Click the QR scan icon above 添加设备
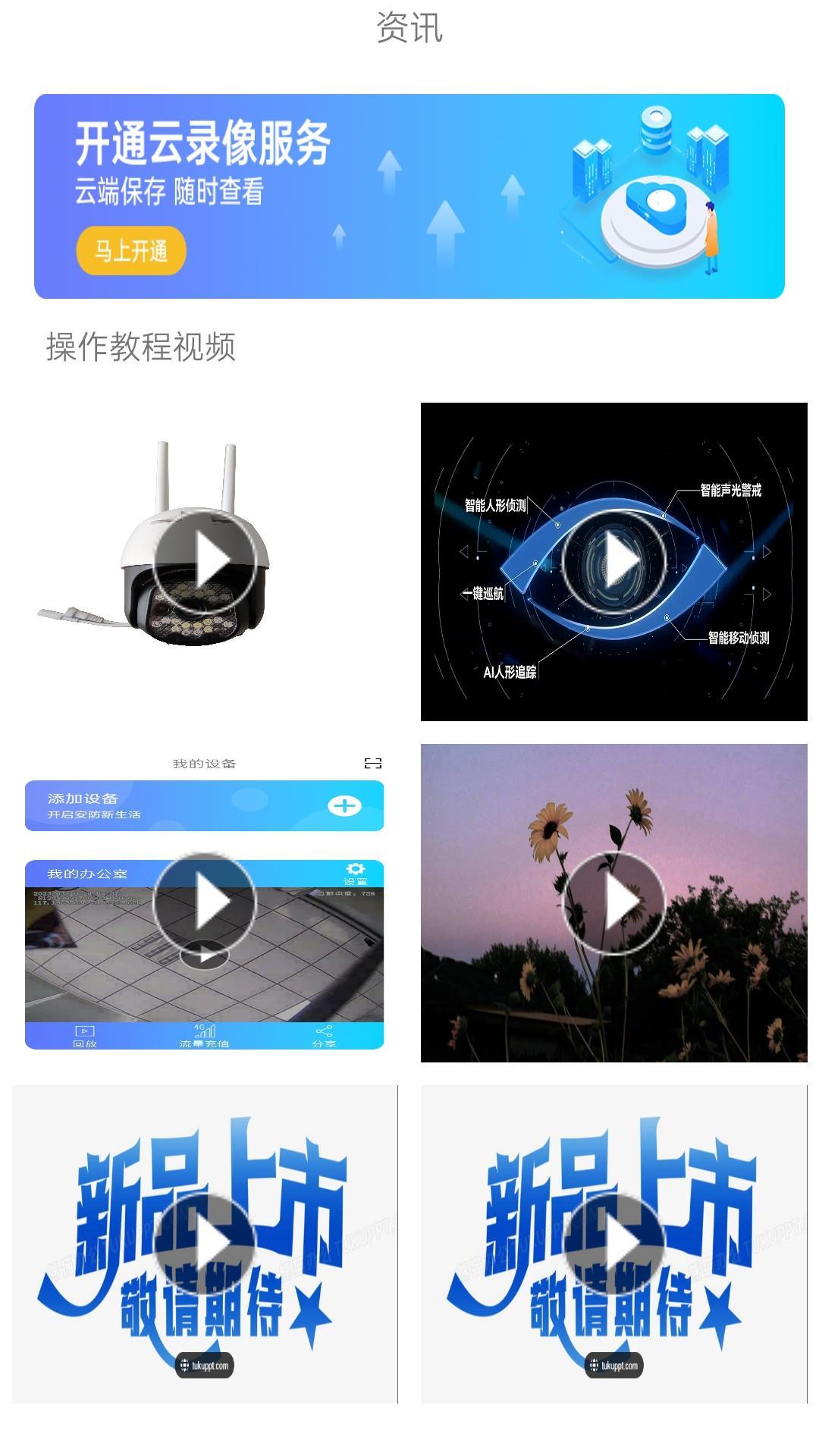The height and width of the screenshot is (1456, 819). 374,764
